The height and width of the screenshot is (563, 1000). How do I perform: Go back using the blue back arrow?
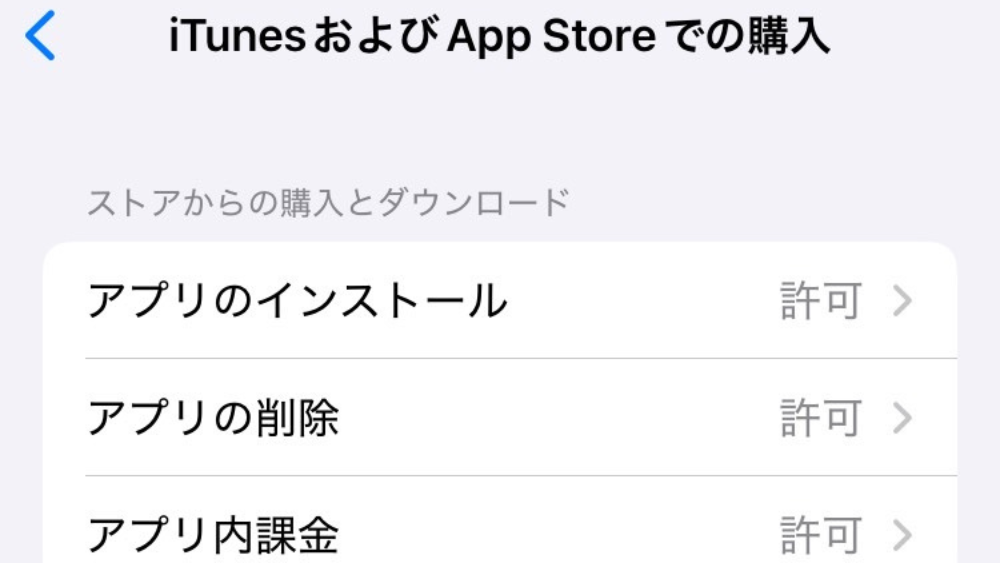40,38
